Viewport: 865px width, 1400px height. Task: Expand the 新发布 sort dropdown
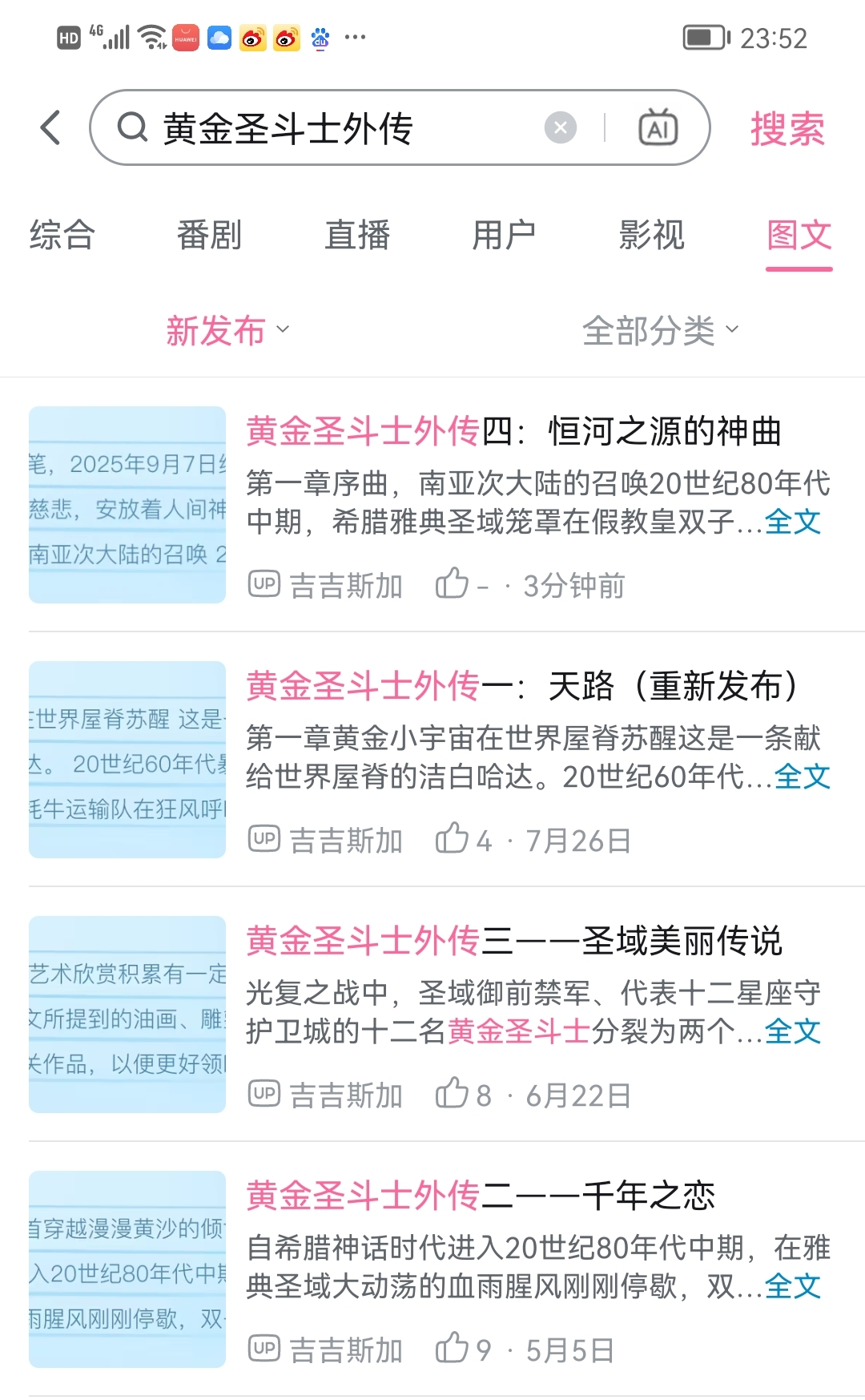(227, 330)
